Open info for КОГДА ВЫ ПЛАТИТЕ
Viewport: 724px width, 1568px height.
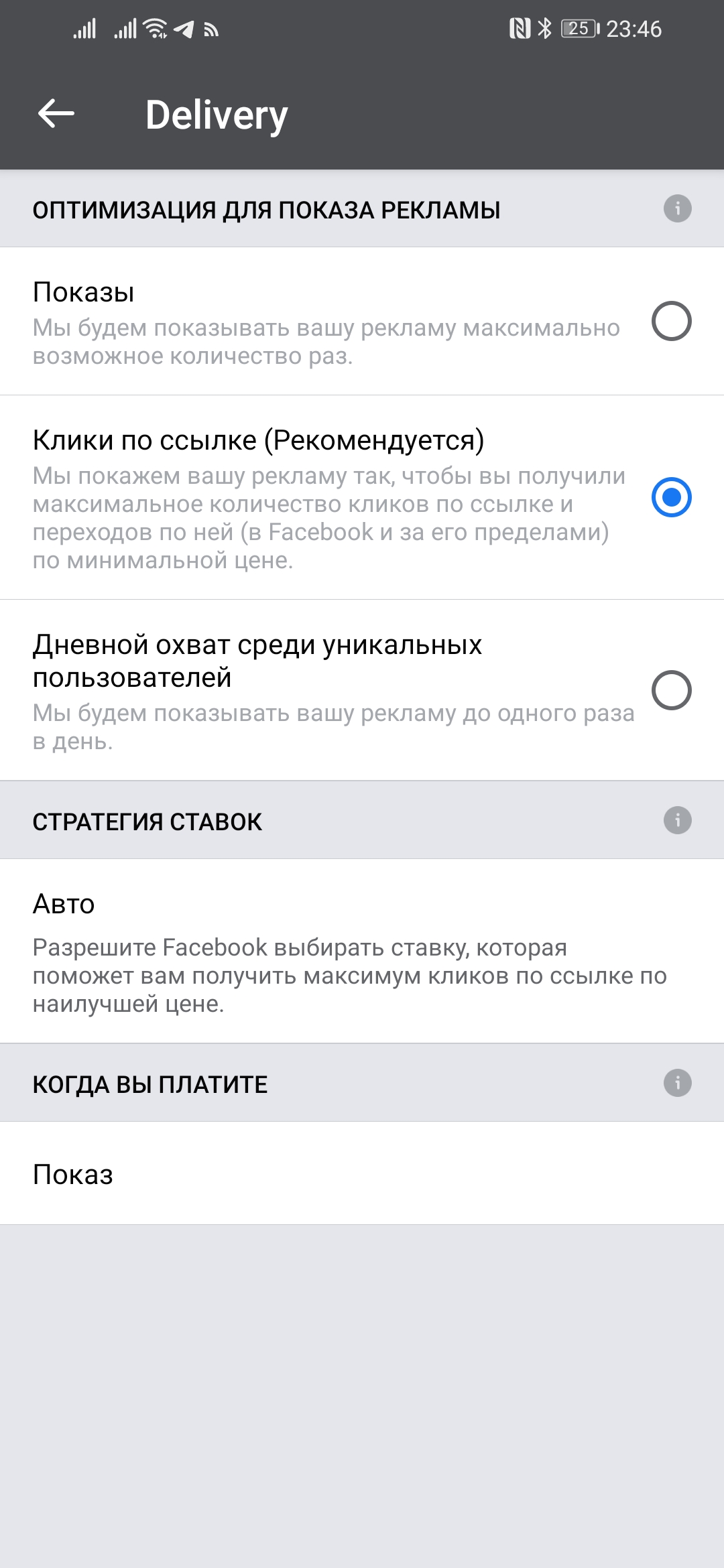pyautogui.click(x=677, y=1083)
